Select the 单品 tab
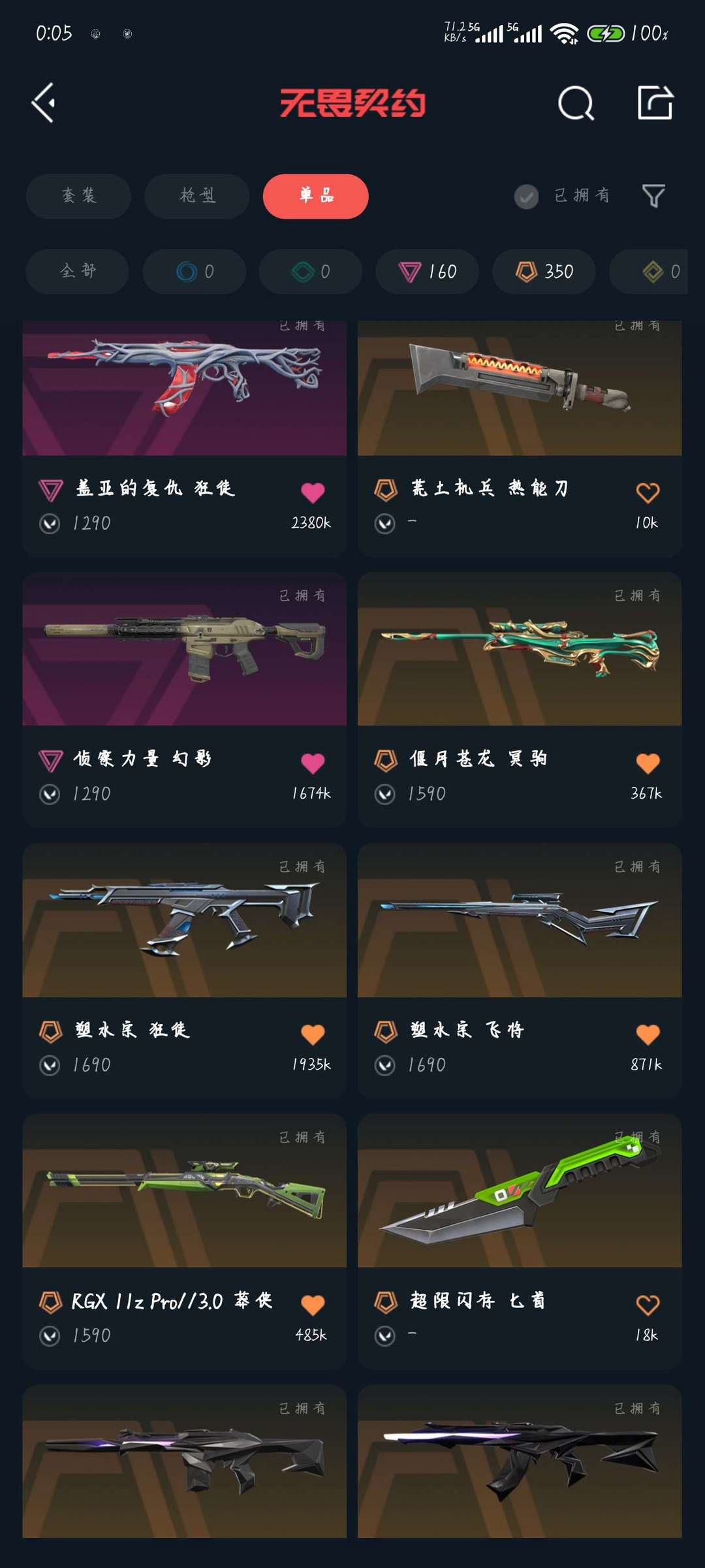This screenshot has height=1568, width=705. pos(315,196)
